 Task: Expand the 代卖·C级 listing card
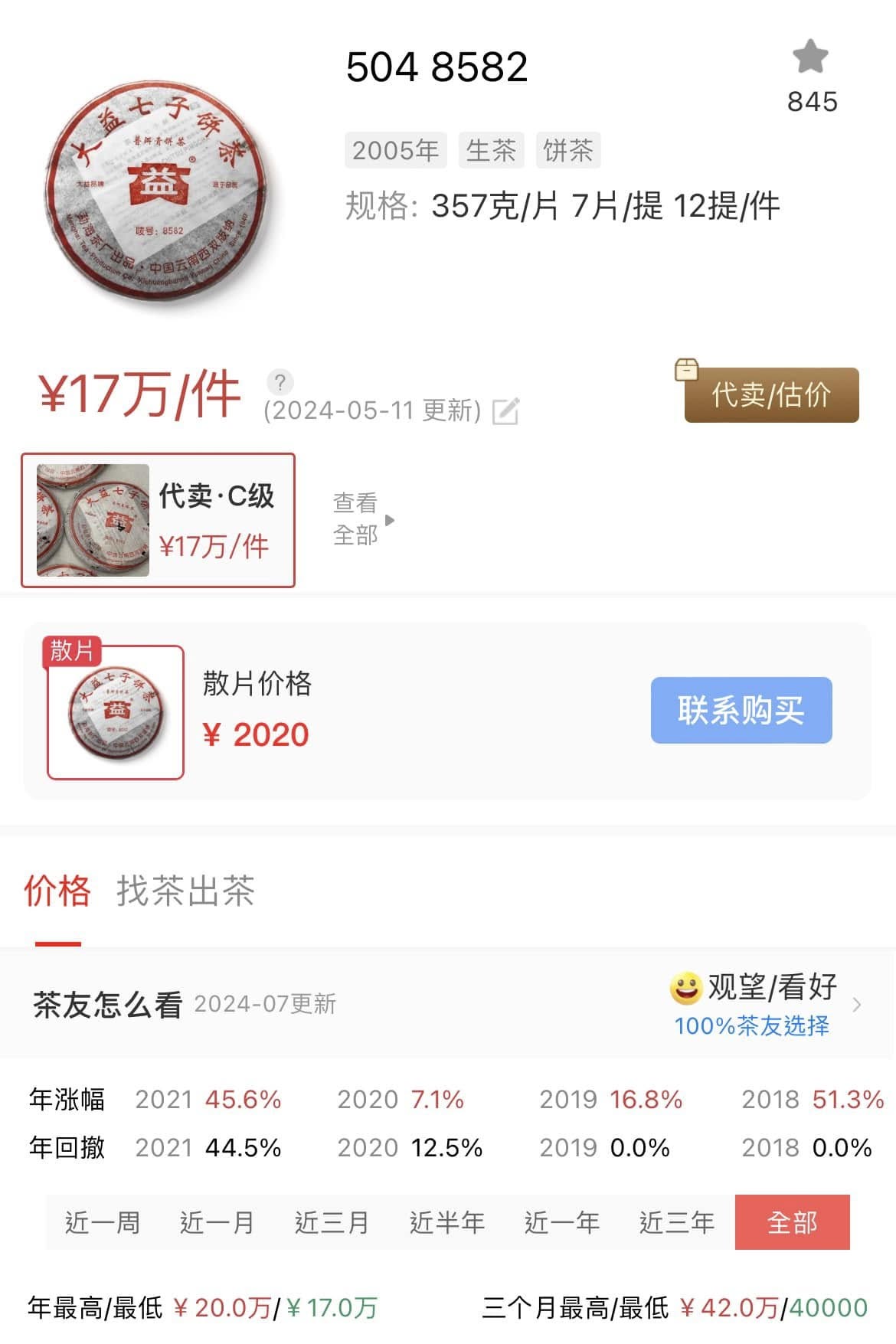(157, 519)
